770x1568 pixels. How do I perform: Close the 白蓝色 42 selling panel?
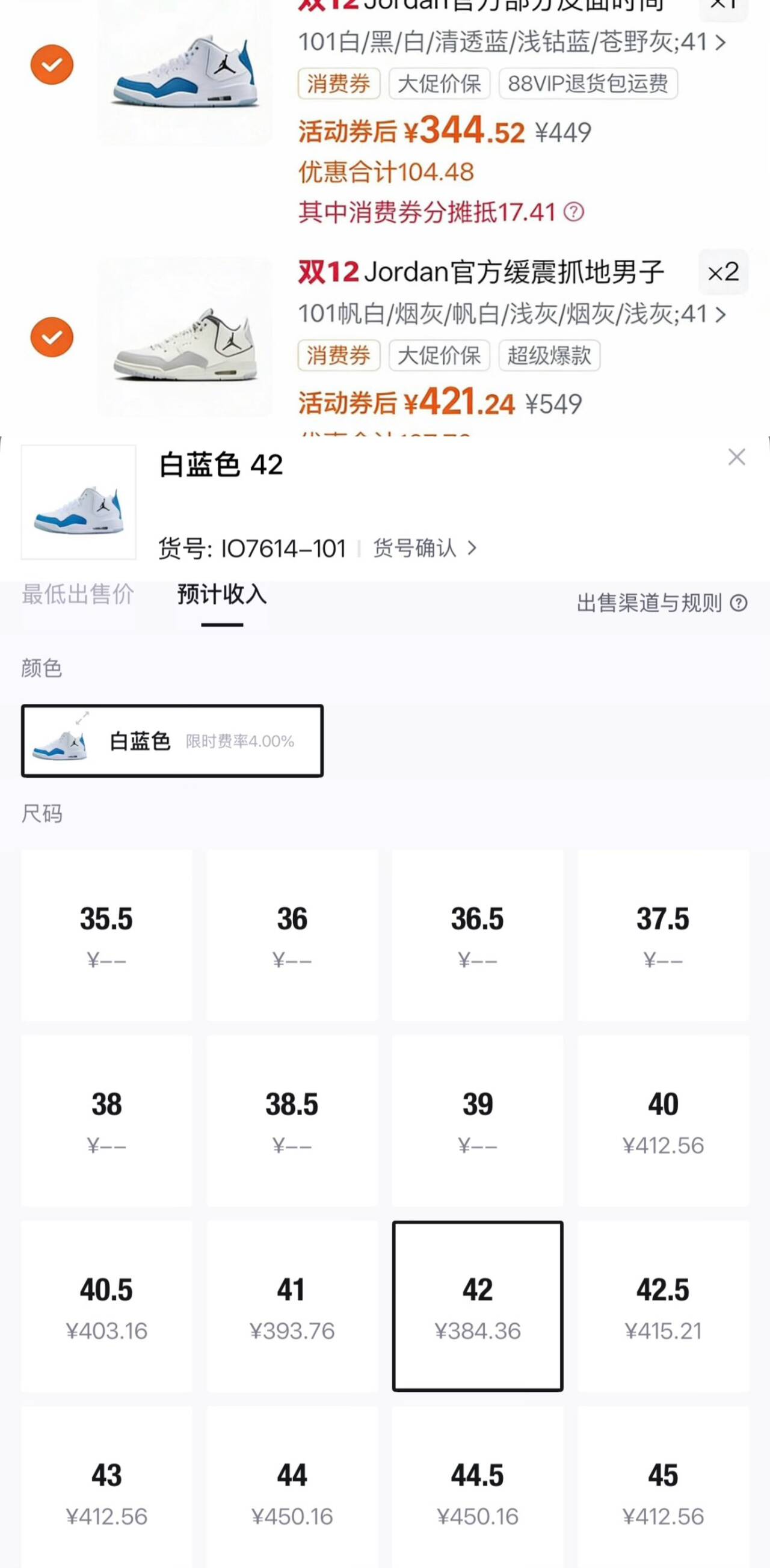736,457
